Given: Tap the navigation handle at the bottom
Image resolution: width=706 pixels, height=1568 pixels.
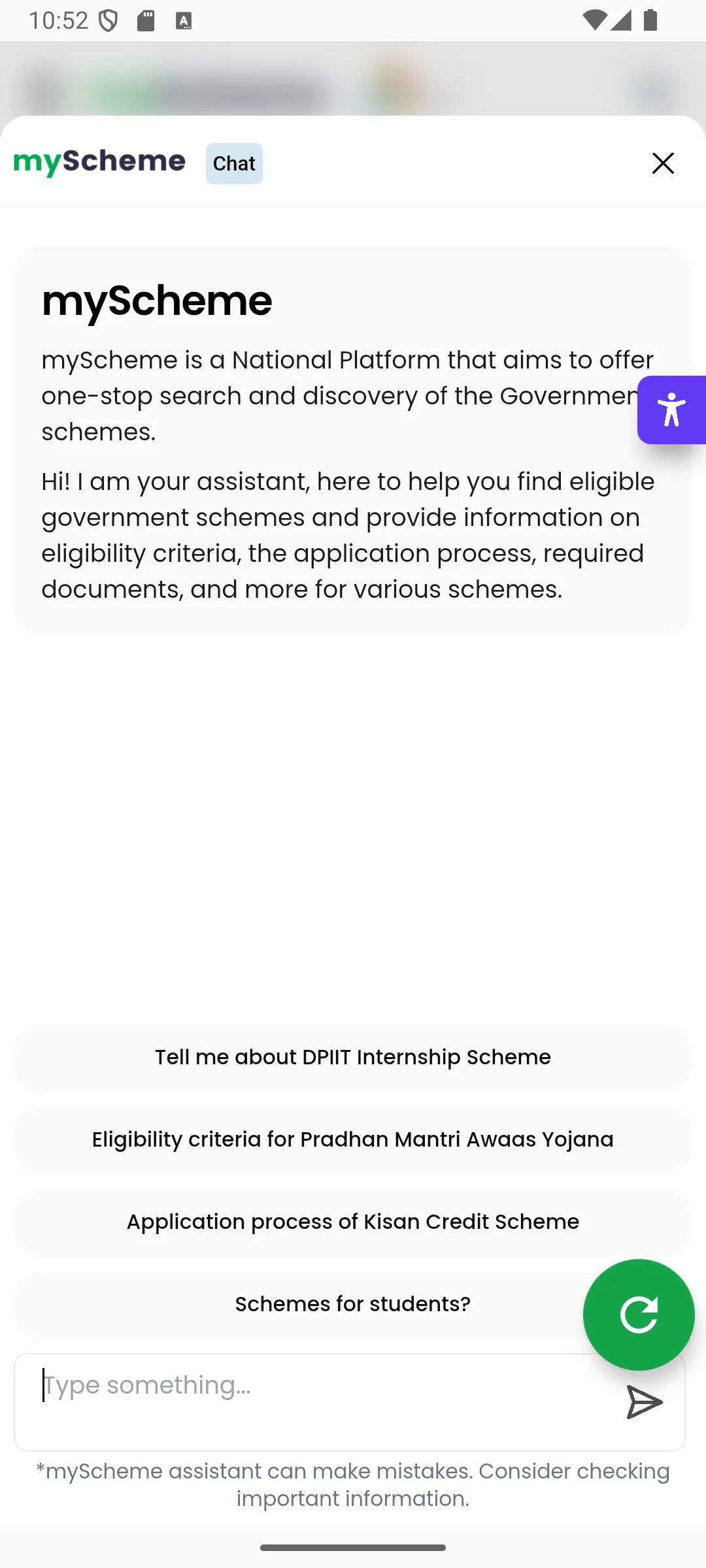Looking at the screenshot, I should pyautogui.click(x=353, y=1546).
